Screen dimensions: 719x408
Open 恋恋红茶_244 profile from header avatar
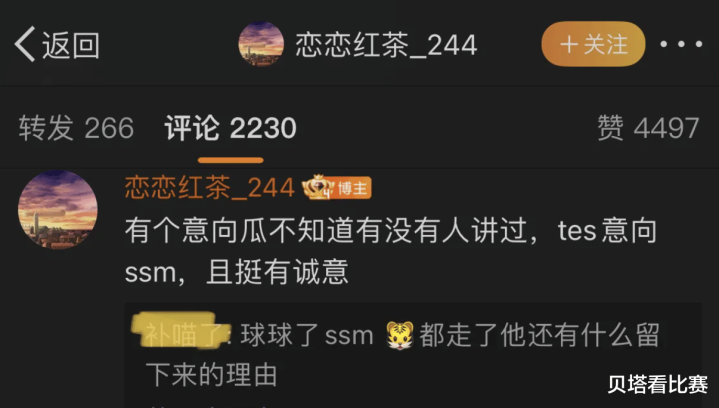pyautogui.click(x=261, y=44)
